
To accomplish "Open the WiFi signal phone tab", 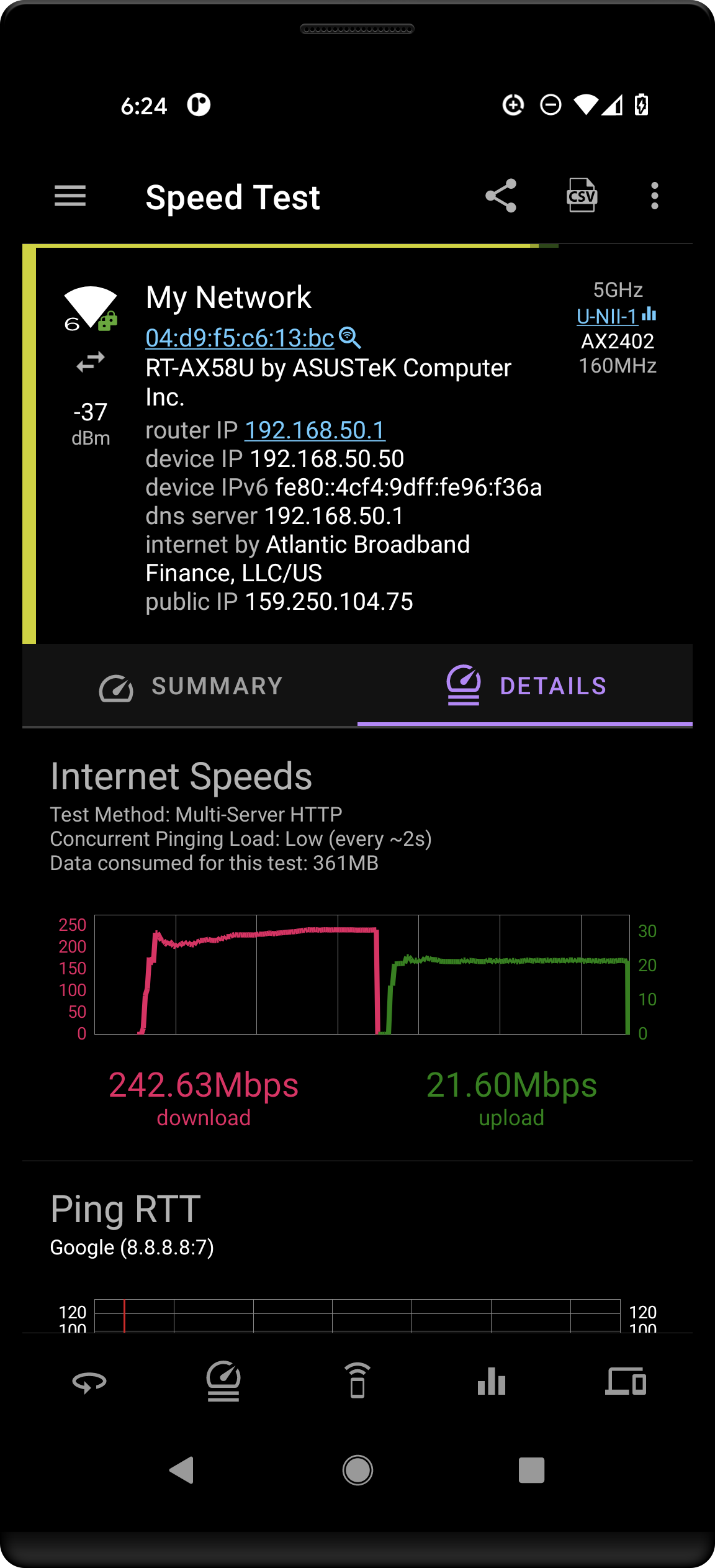I will click(x=357, y=1382).
